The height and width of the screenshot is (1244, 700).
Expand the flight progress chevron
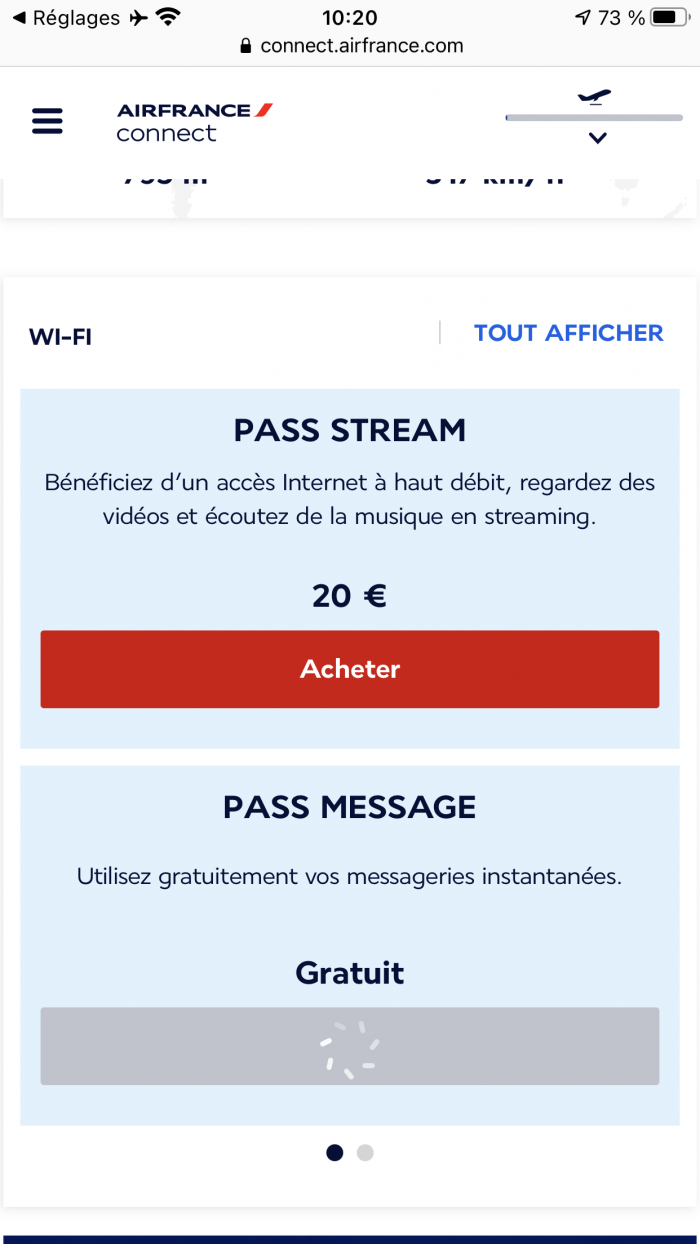click(x=597, y=138)
